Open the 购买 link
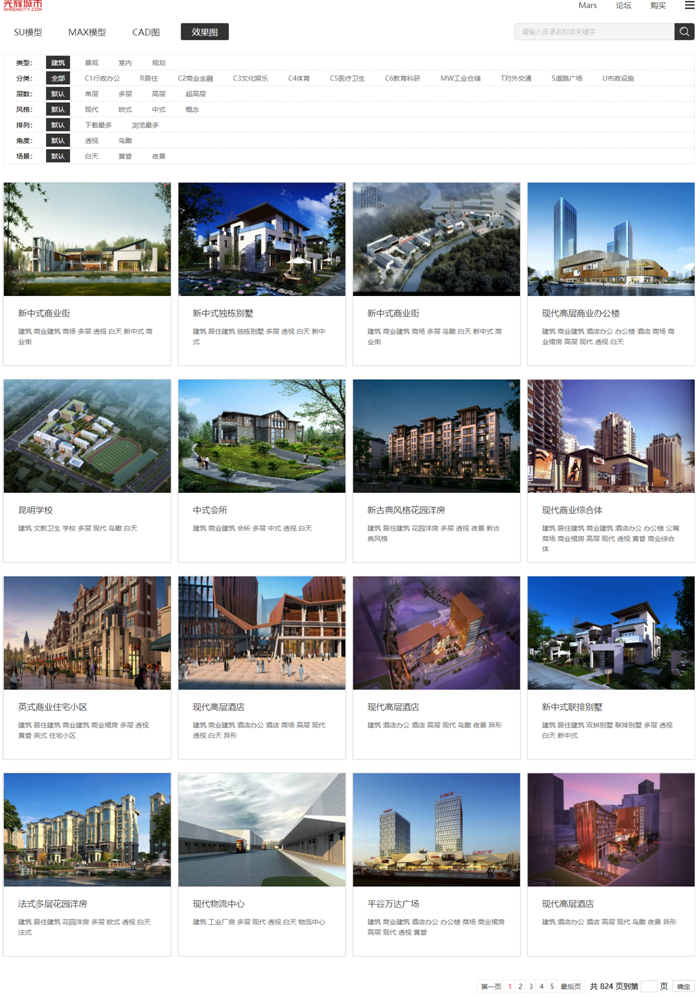Viewport: 698px width, 997px height. click(x=657, y=6)
